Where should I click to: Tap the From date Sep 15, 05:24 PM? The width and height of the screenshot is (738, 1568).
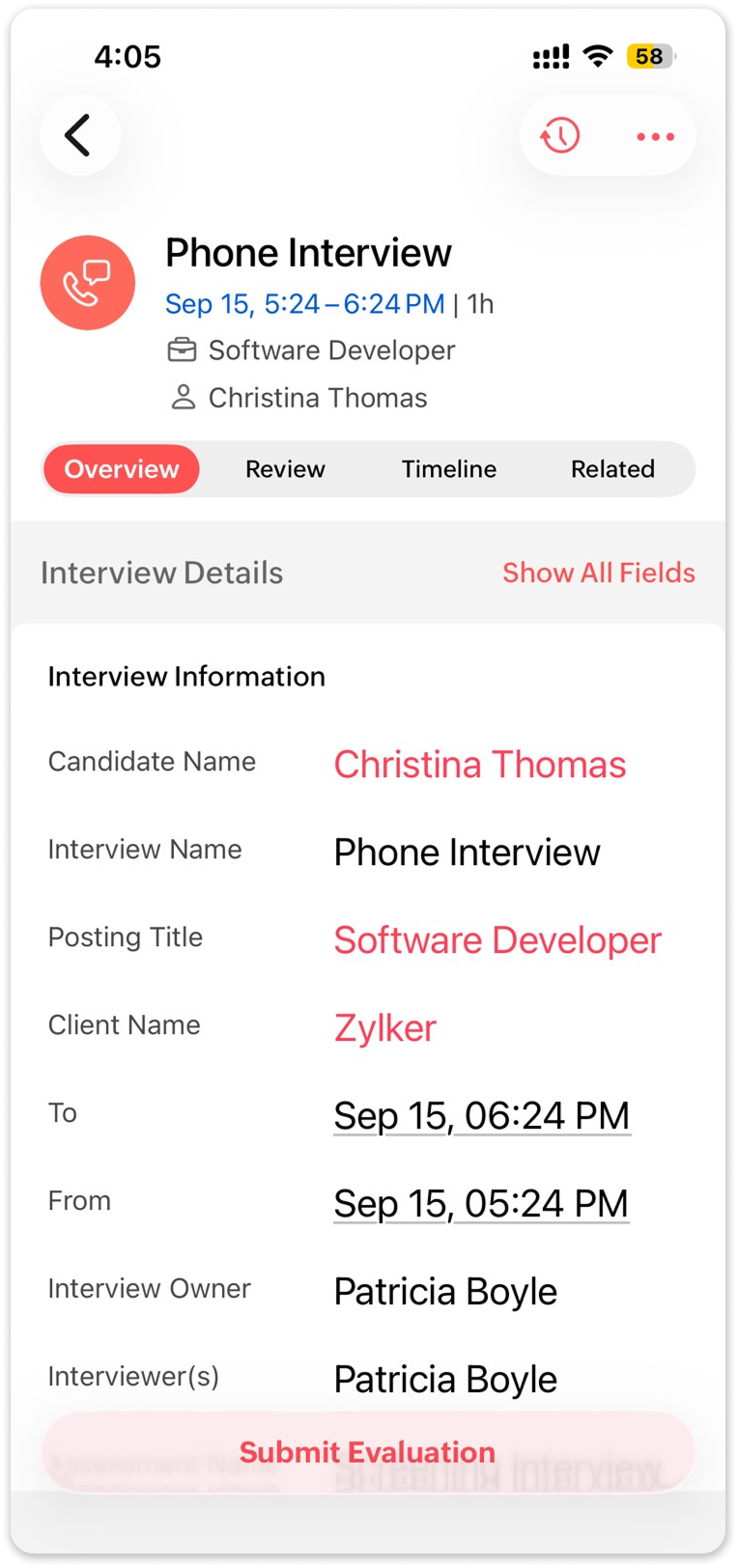tap(481, 1204)
